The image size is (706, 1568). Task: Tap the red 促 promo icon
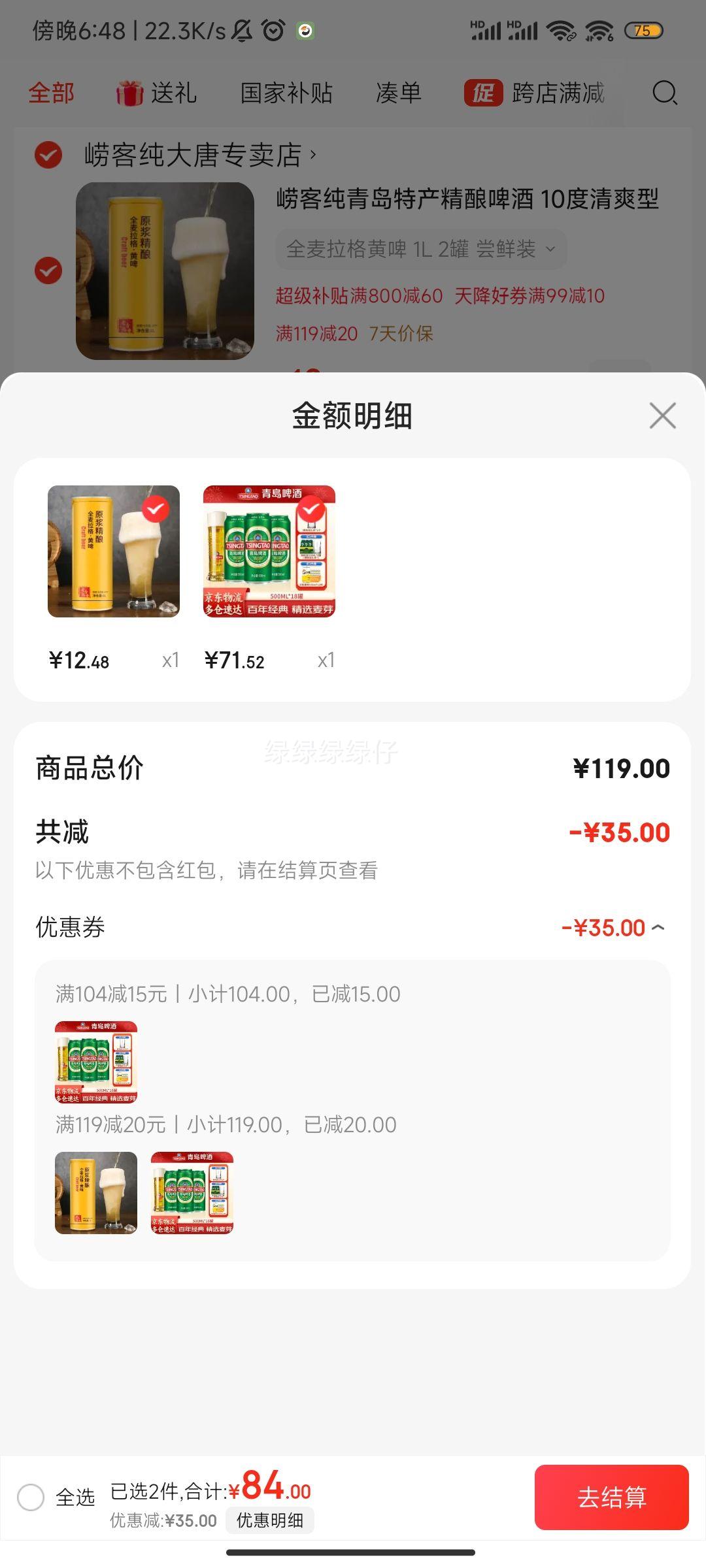point(484,93)
